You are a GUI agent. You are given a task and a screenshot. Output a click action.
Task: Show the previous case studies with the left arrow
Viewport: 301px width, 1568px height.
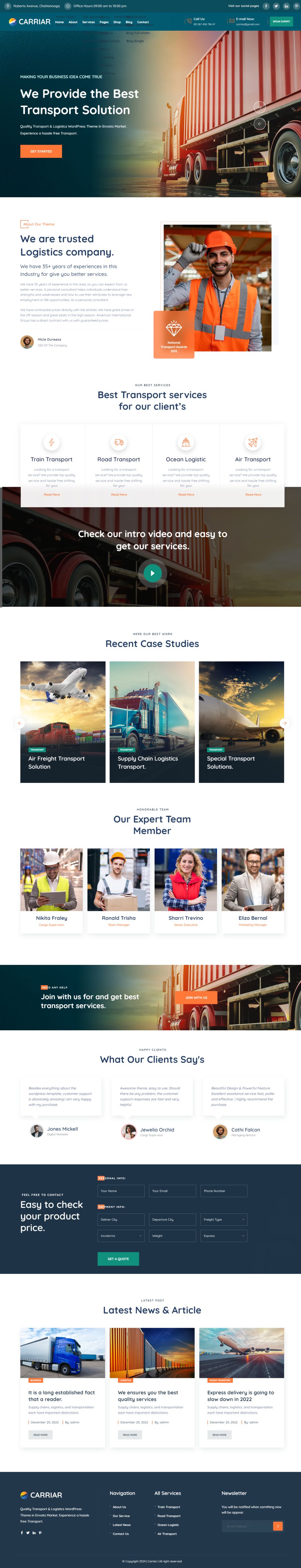pyautogui.click(x=19, y=723)
